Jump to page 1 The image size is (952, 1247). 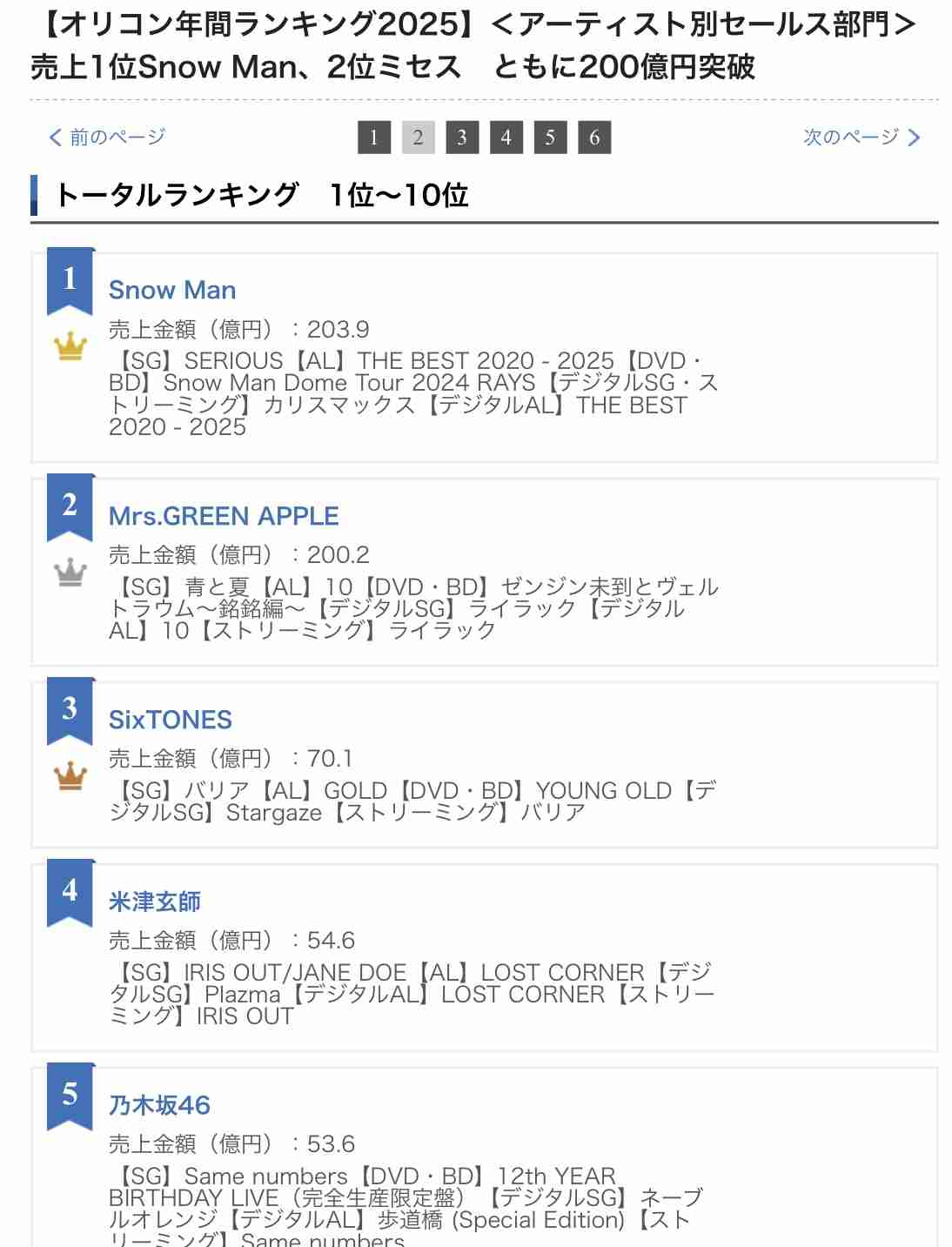click(x=374, y=137)
